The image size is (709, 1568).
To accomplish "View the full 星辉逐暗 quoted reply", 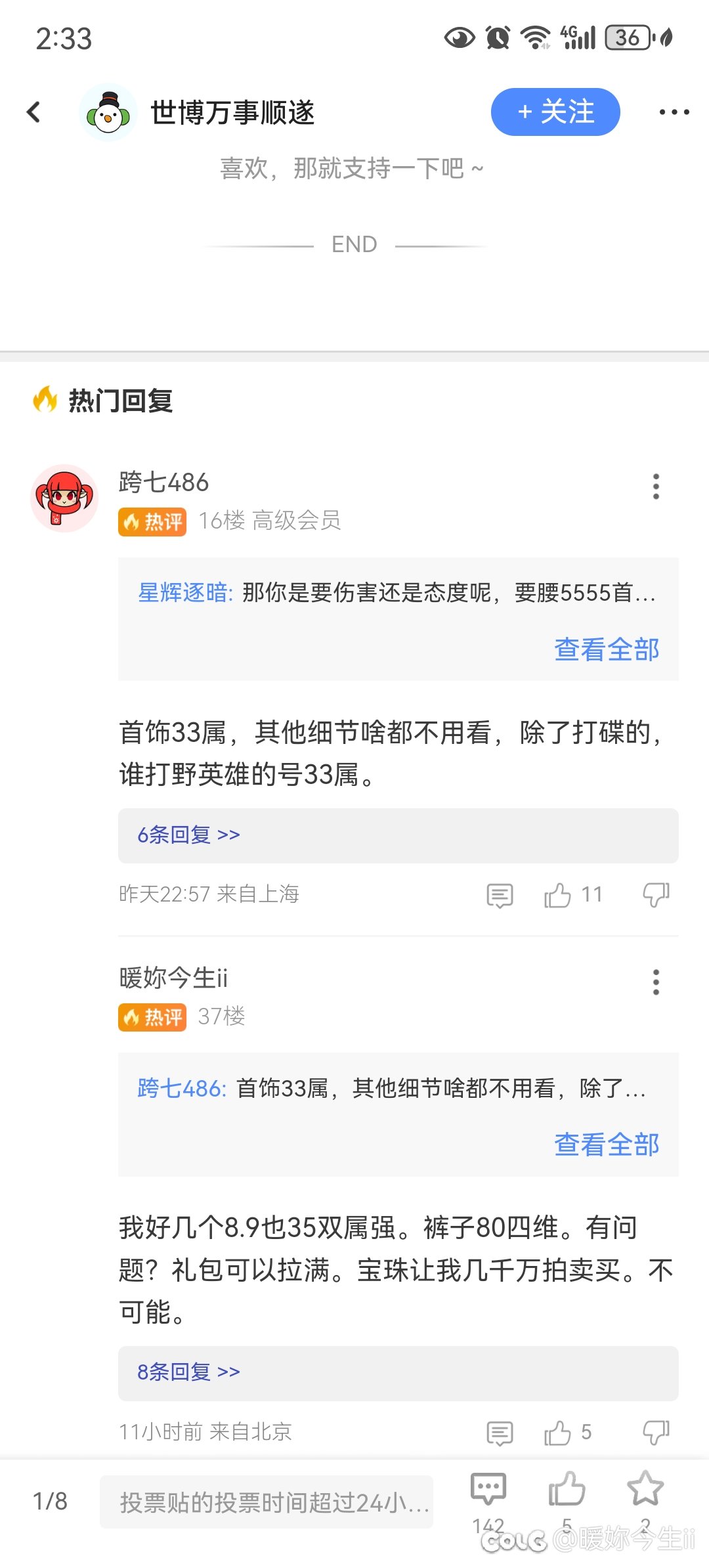I will tap(607, 649).
